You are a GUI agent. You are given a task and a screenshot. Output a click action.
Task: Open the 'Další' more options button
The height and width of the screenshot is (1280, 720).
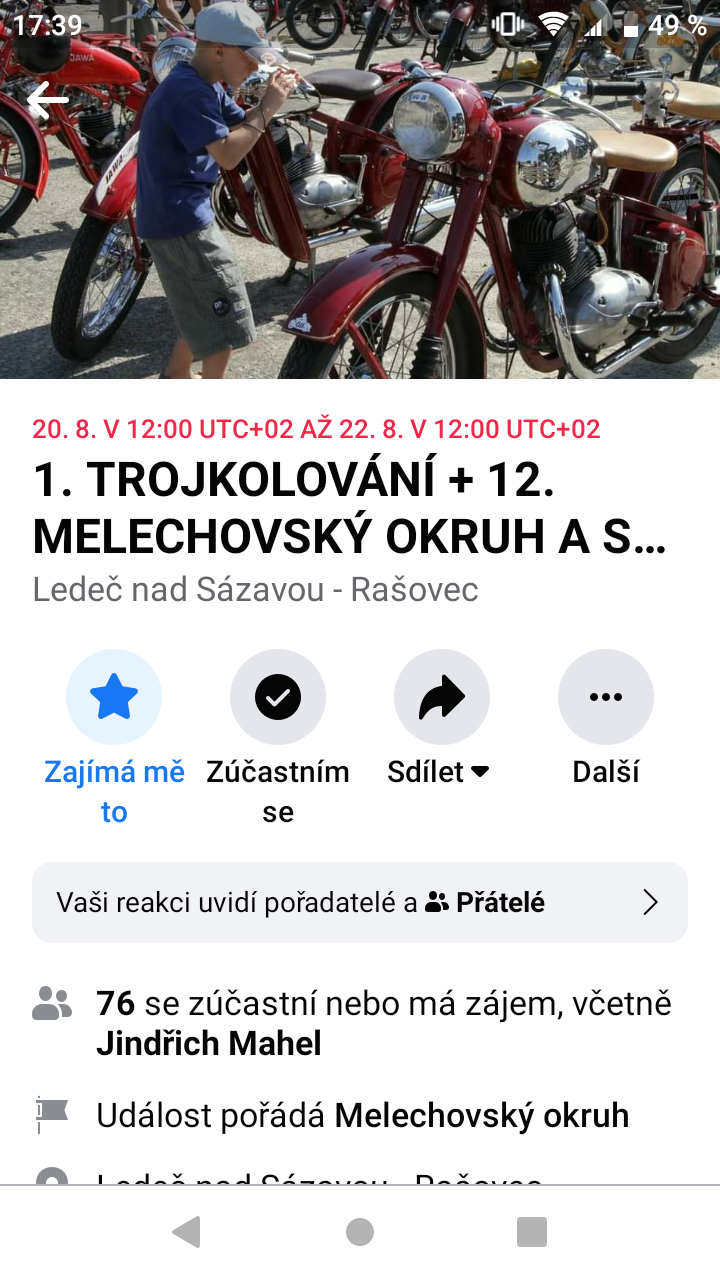pyautogui.click(x=605, y=697)
